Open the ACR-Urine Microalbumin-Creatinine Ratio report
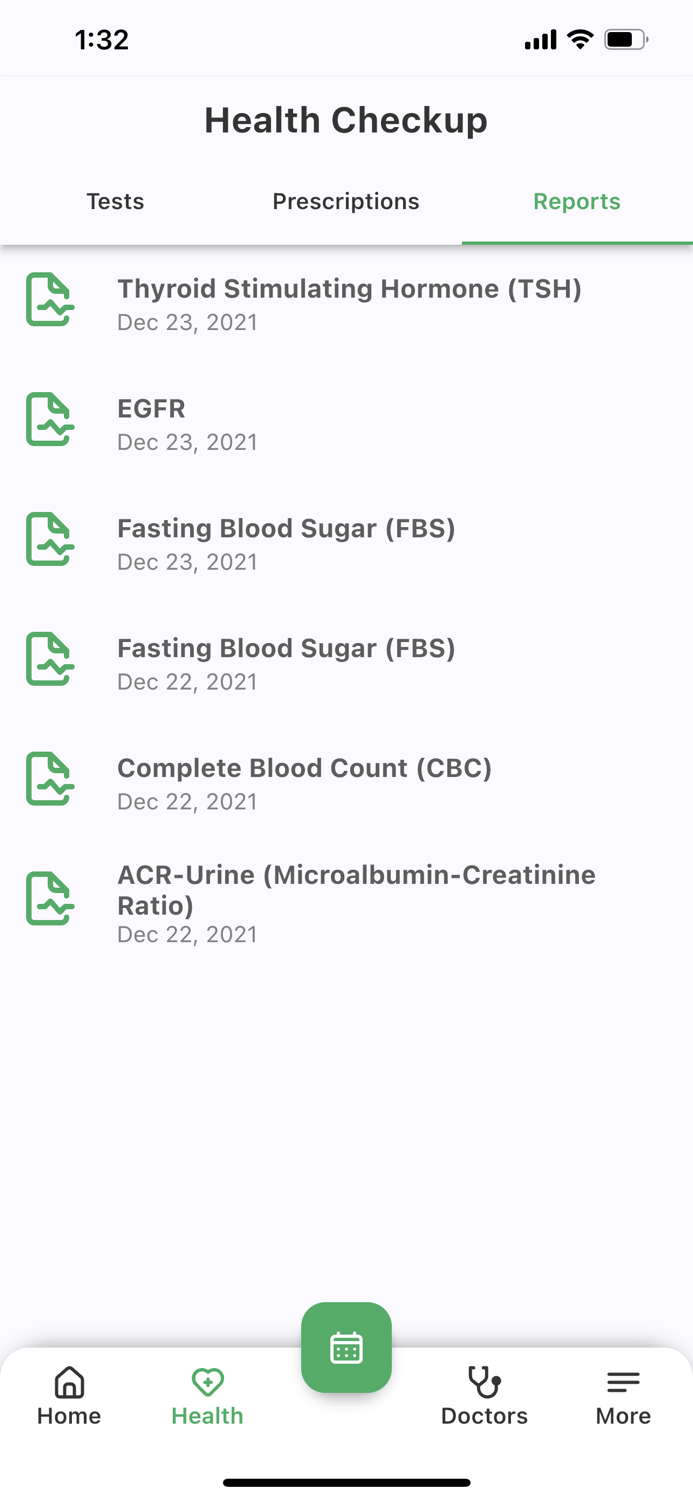 coord(356,902)
